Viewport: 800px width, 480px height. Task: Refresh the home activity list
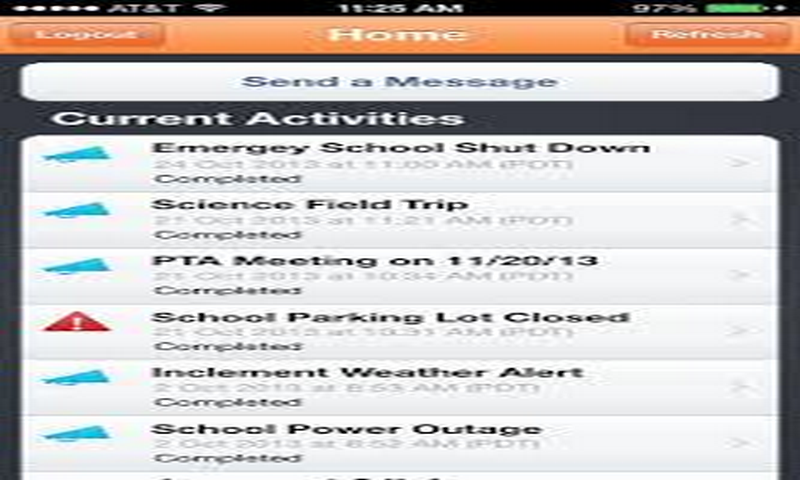[706, 35]
